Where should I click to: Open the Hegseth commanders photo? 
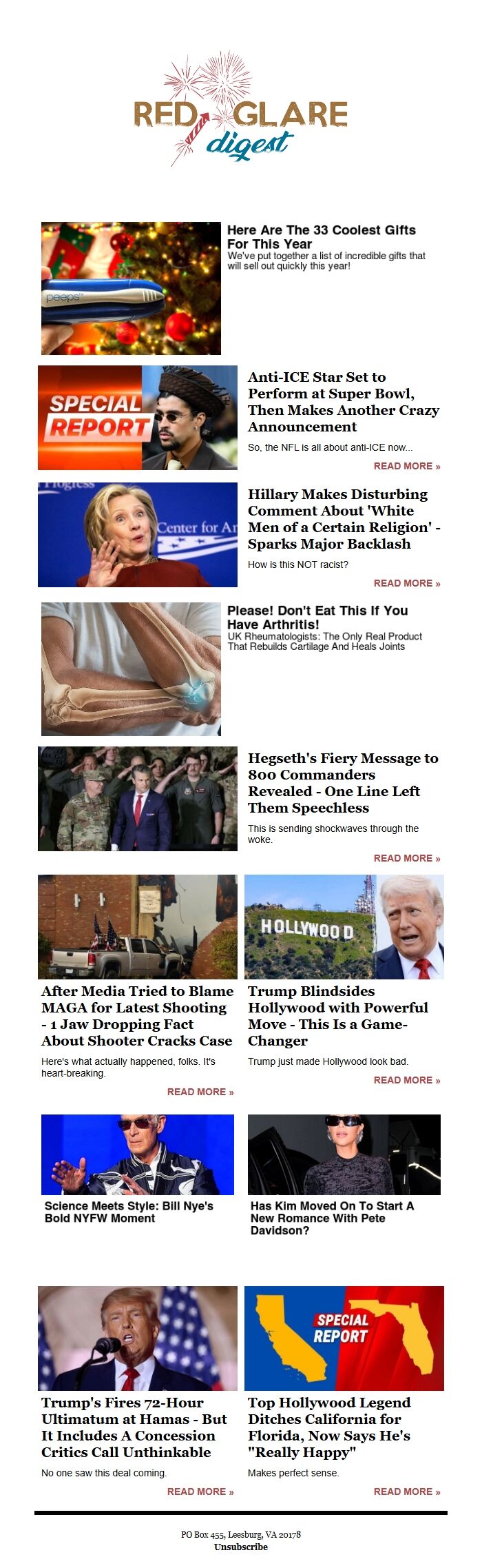pyautogui.click(x=138, y=799)
